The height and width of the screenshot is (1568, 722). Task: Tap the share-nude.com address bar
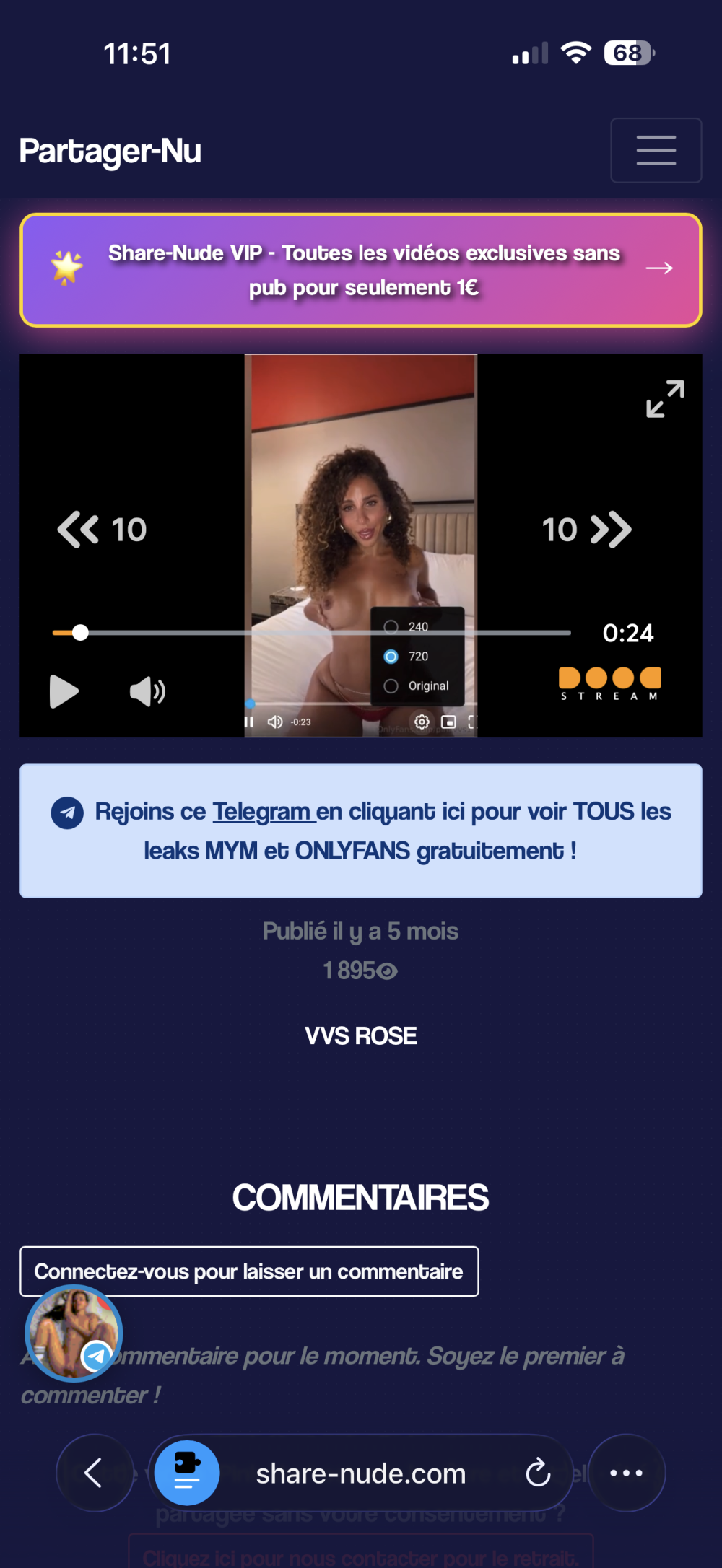(360, 1474)
